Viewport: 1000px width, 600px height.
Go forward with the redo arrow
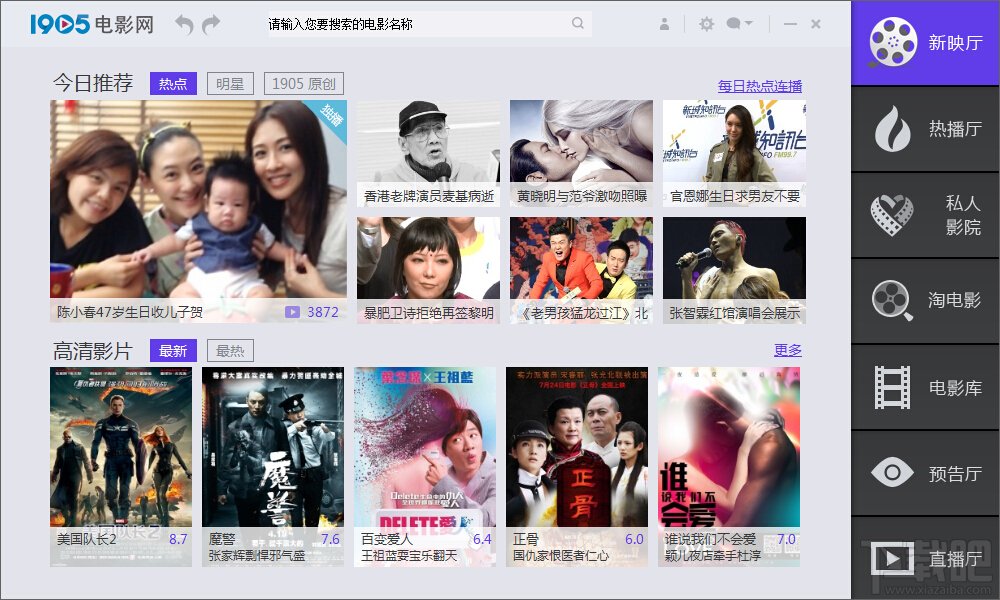[x=211, y=24]
